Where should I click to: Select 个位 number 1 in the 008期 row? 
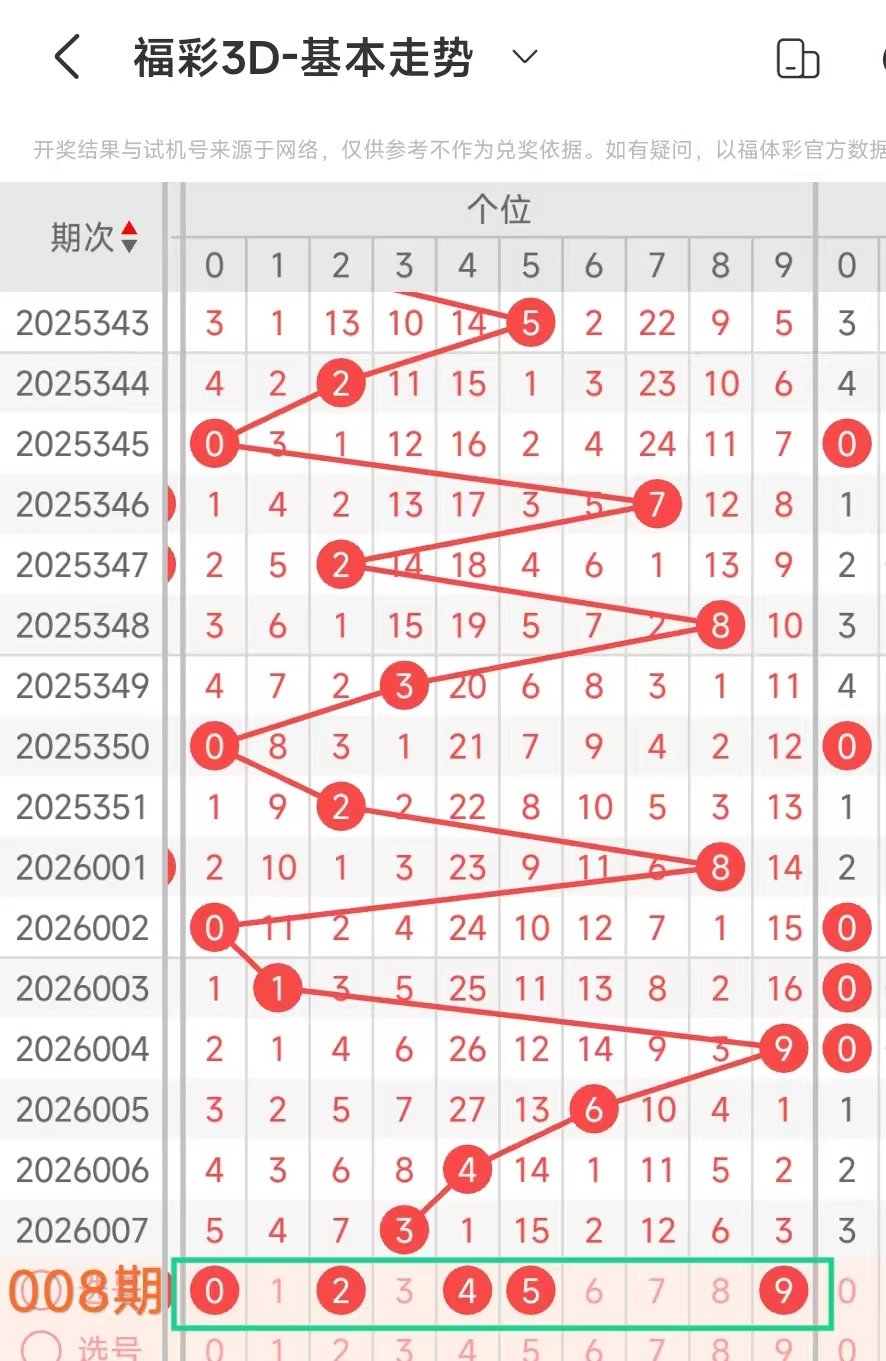[x=278, y=1291]
